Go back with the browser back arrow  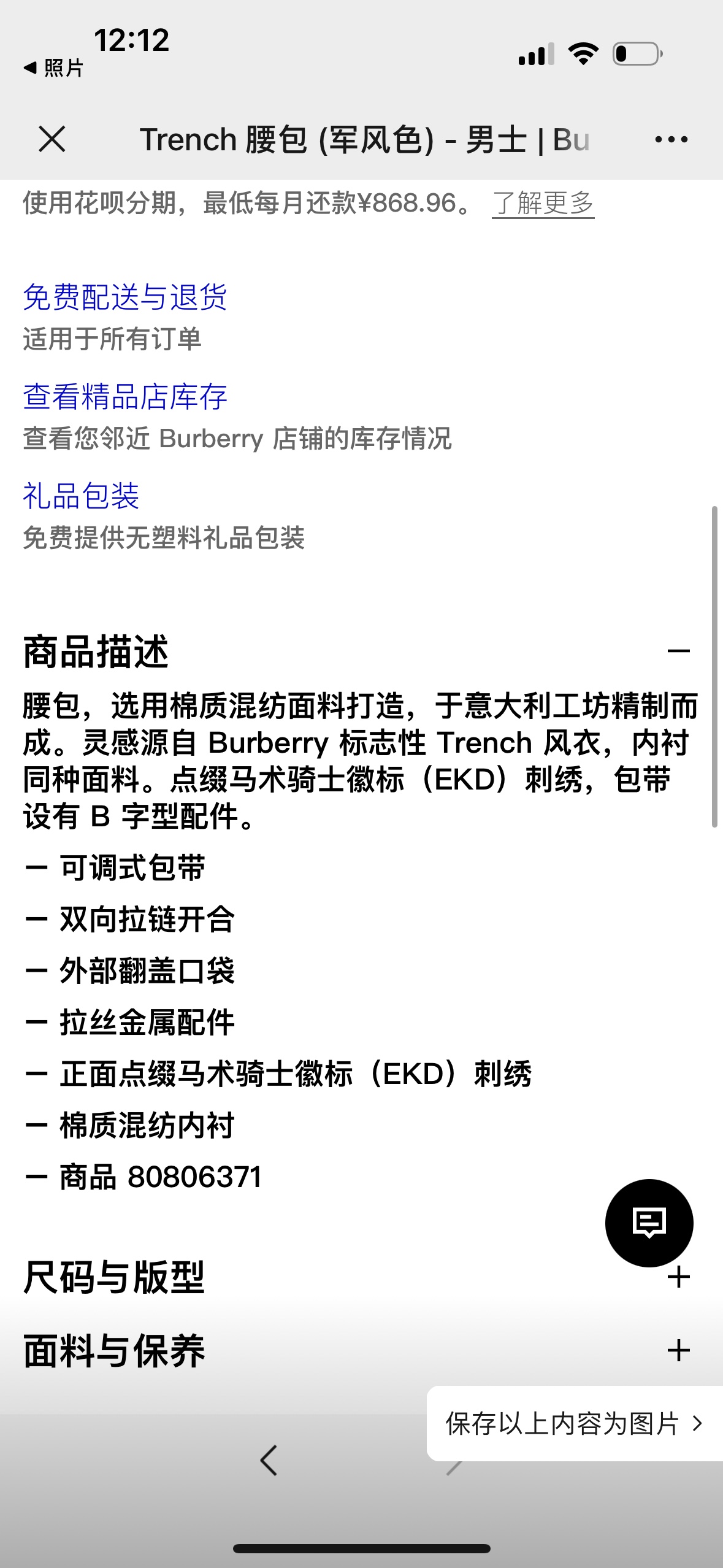tap(269, 1461)
